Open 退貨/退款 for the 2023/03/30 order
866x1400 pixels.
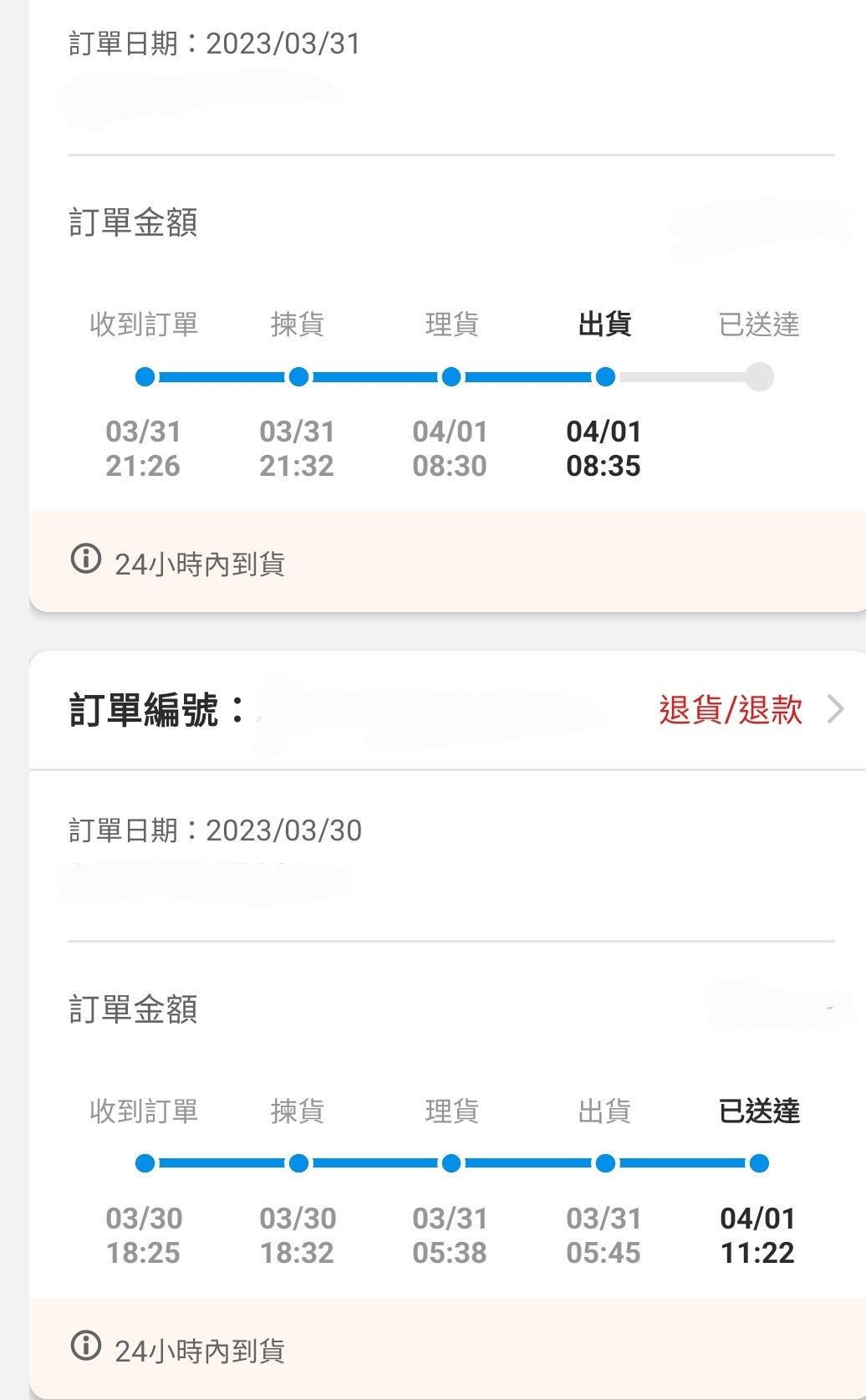pyautogui.click(x=730, y=710)
